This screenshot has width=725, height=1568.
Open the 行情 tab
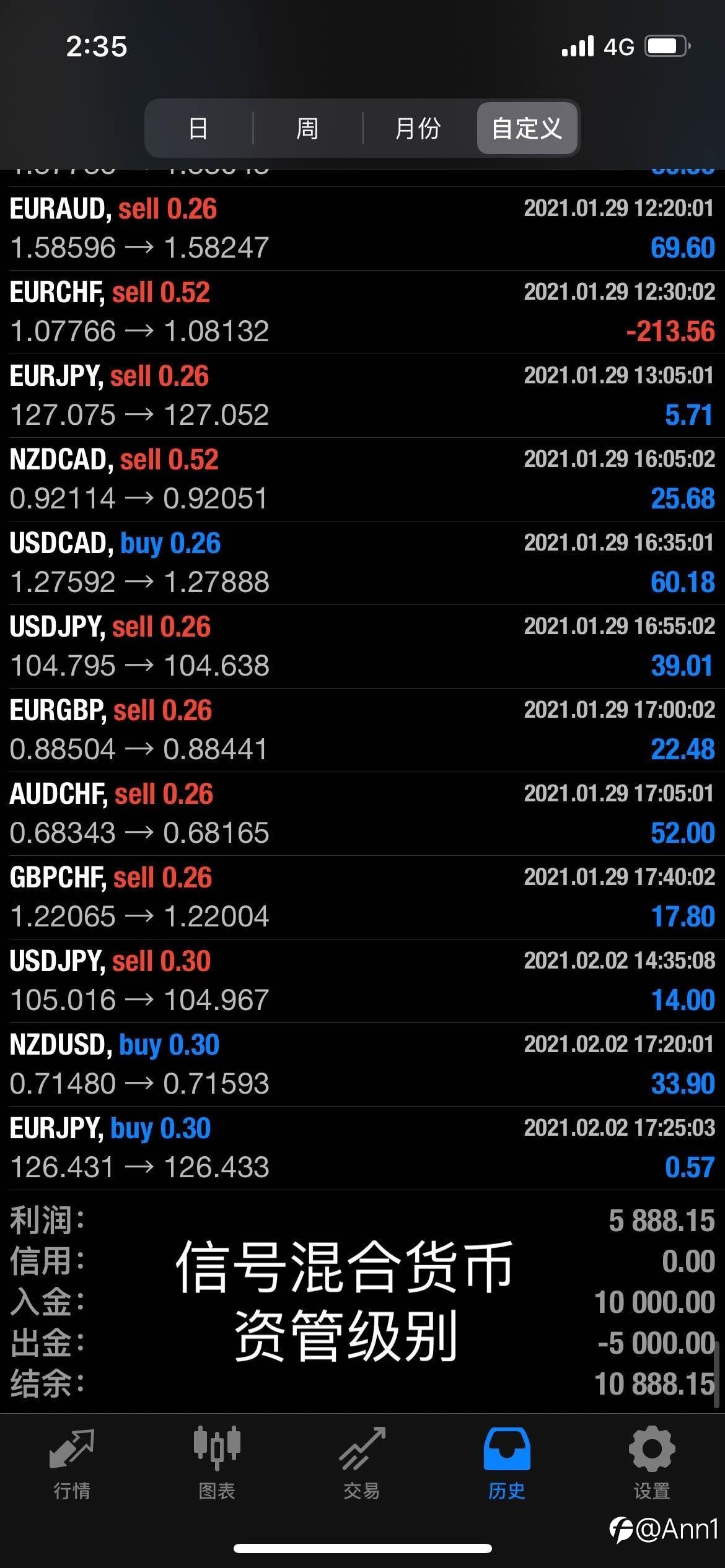coord(72,1464)
